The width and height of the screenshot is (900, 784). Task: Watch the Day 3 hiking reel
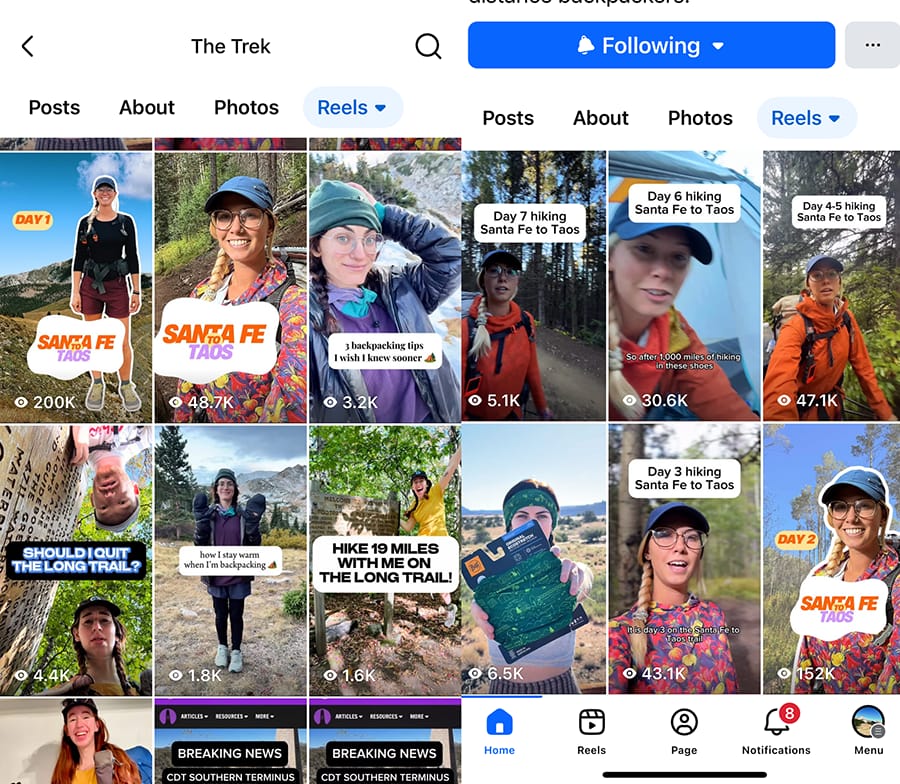point(684,560)
